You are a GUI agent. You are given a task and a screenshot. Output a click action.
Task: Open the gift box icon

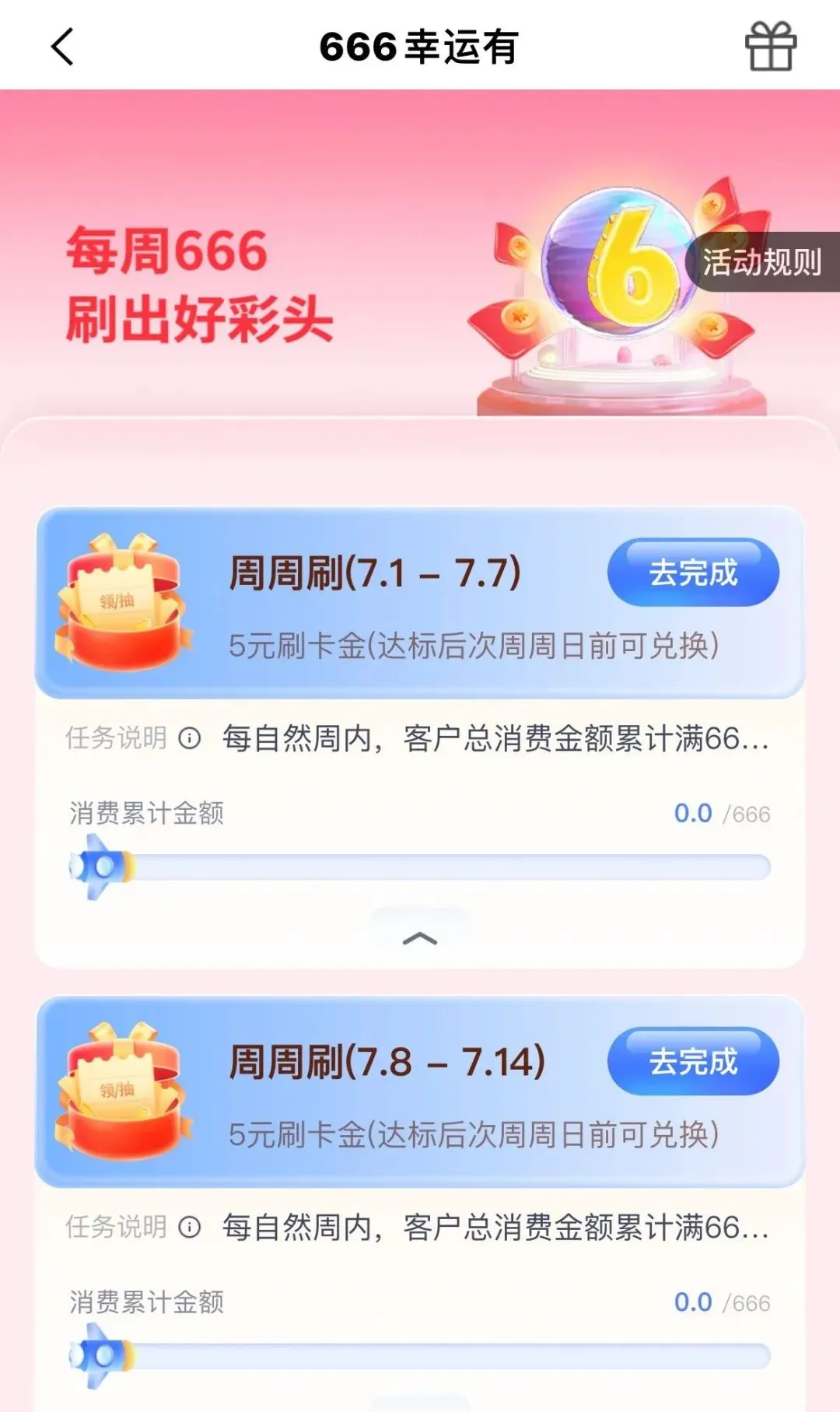(x=770, y=47)
